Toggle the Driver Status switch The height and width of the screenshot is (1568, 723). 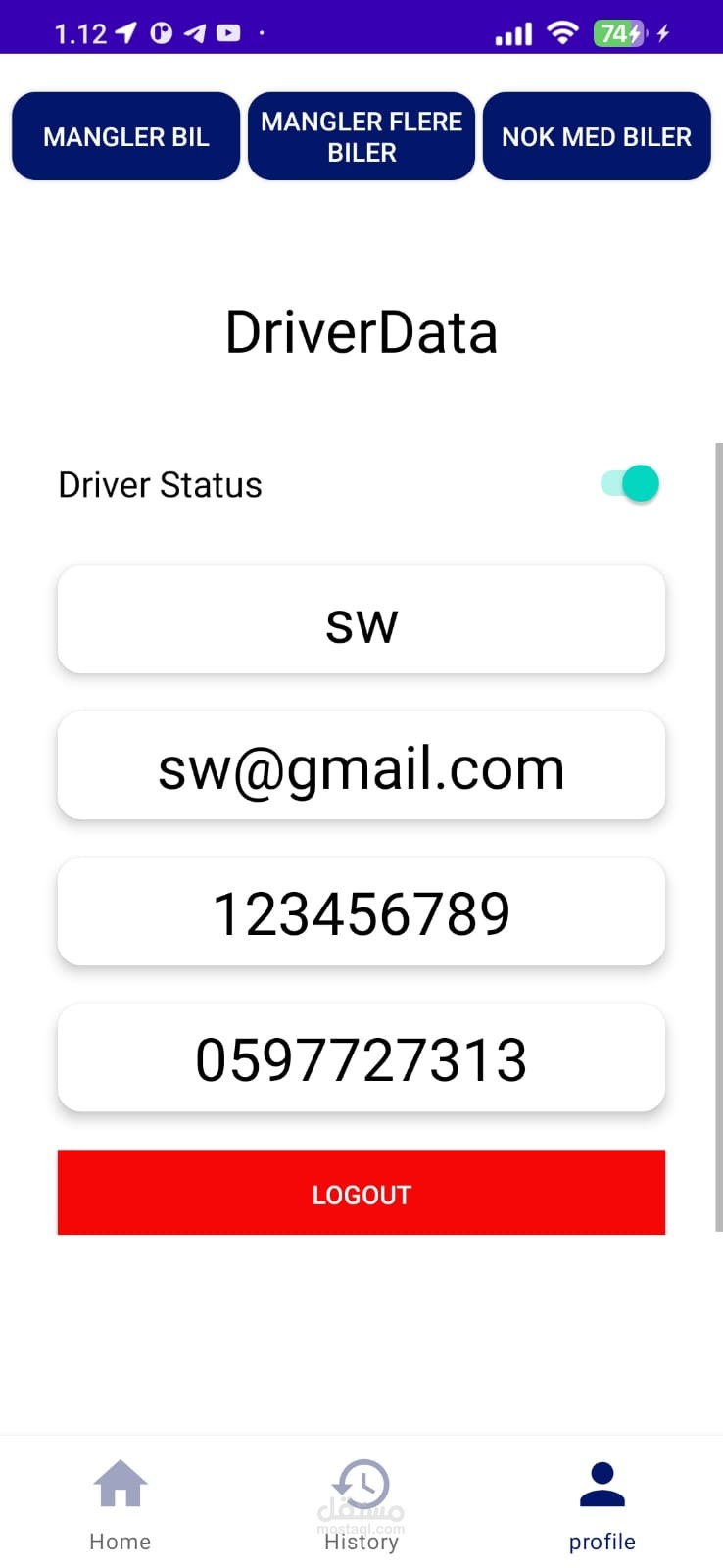pos(631,484)
